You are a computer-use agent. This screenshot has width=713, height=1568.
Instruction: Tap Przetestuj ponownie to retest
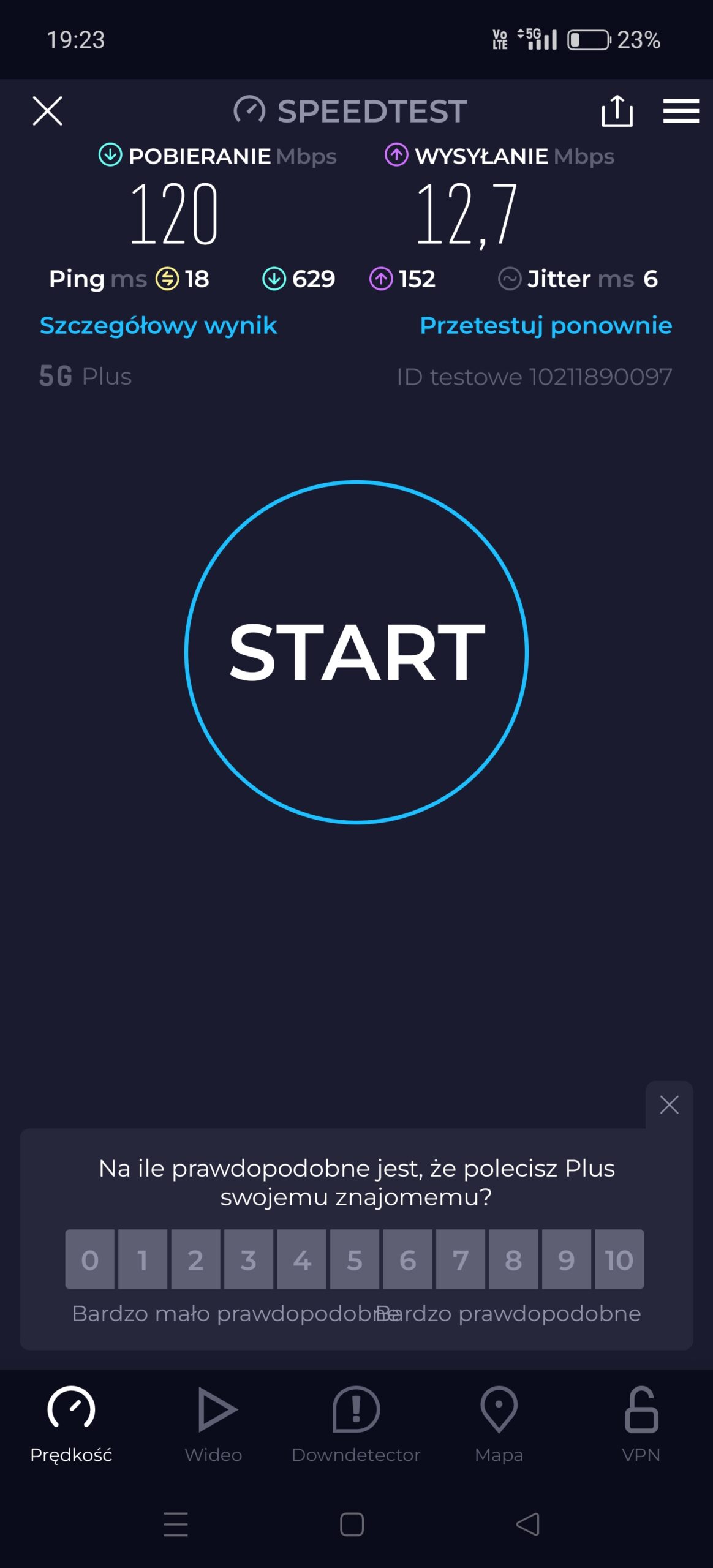point(545,325)
